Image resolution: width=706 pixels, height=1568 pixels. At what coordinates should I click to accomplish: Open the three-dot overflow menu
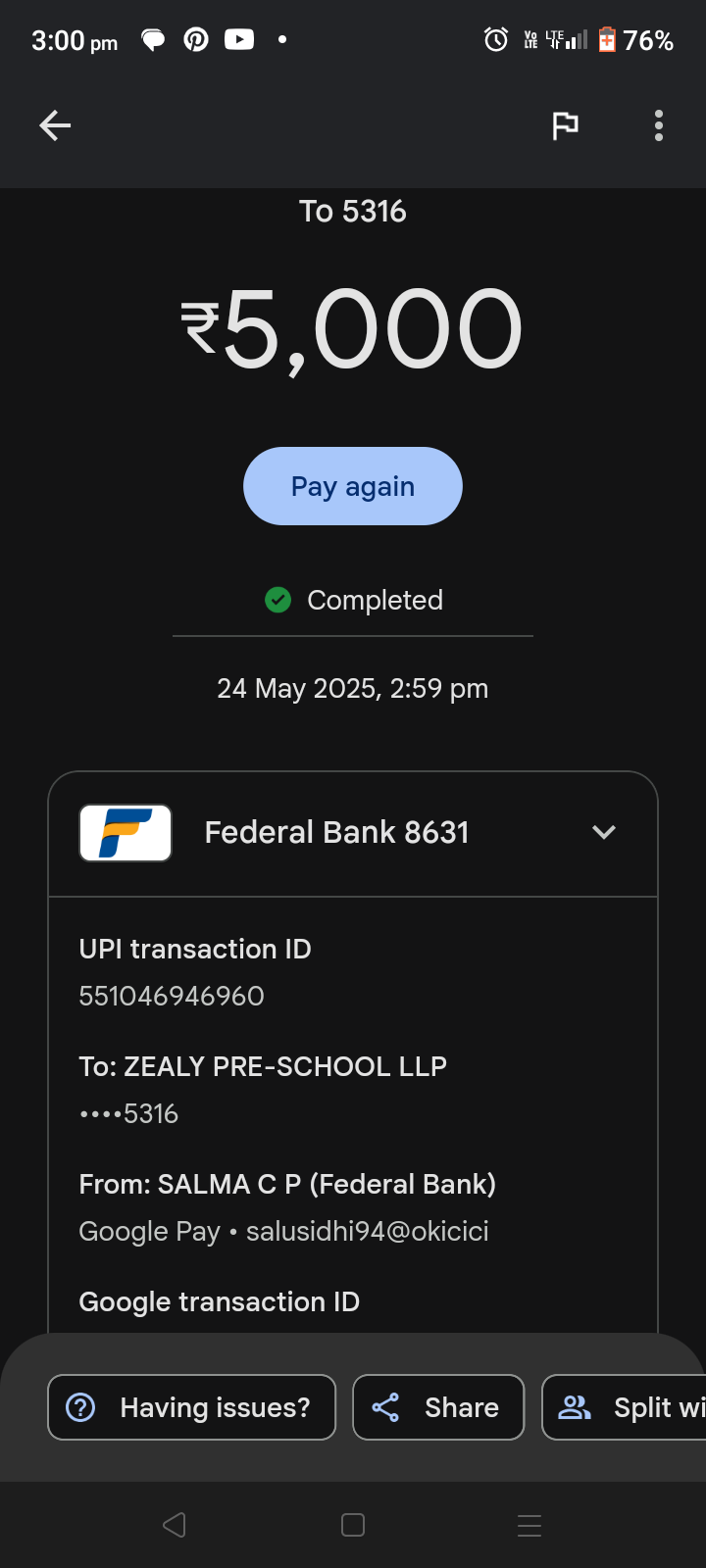(x=659, y=125)
